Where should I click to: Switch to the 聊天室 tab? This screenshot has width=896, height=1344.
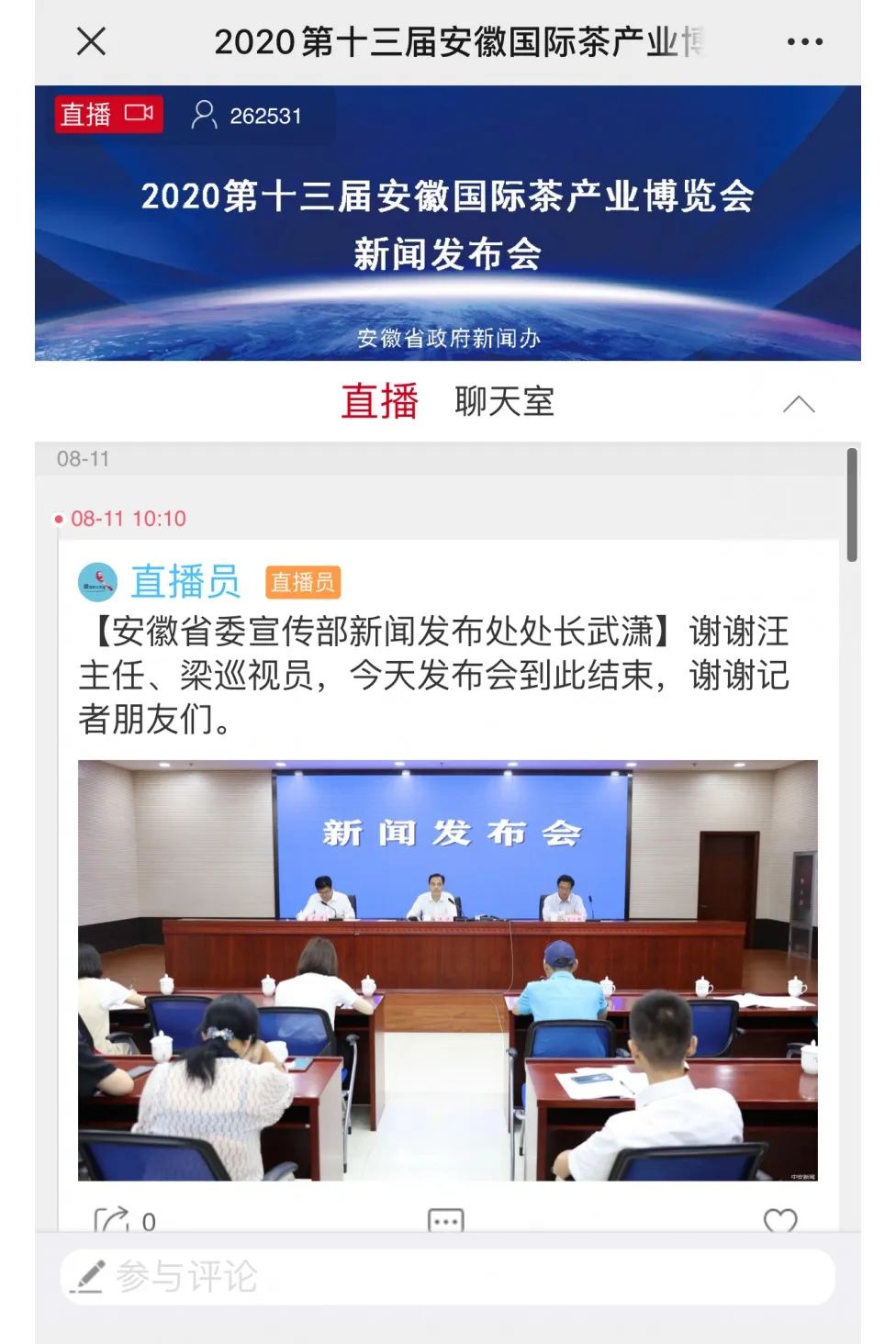504,401
